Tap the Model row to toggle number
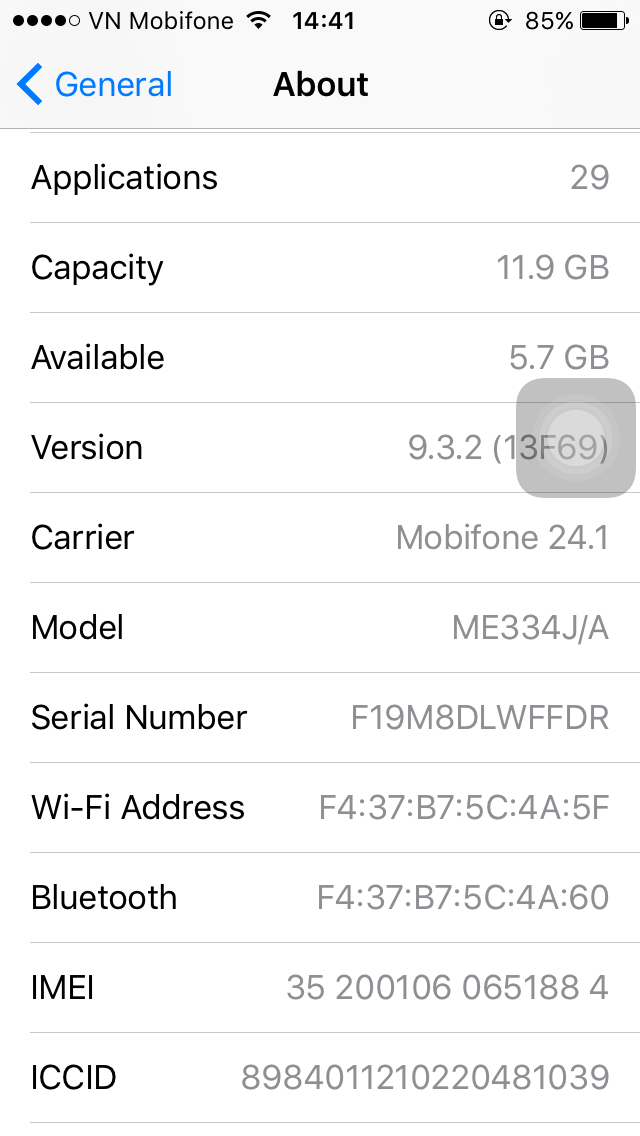 tap(320, 627)
